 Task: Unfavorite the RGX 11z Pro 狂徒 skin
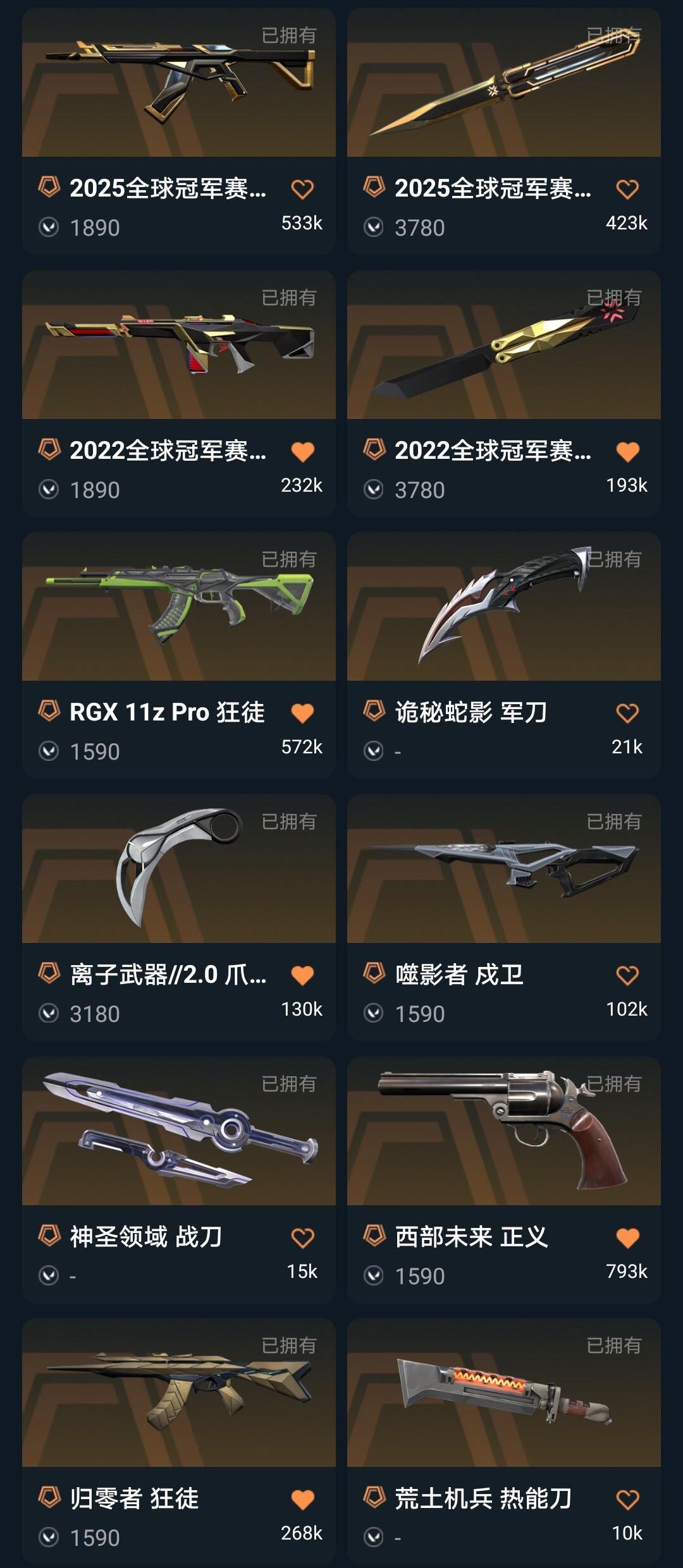click(x=304, y=711)
